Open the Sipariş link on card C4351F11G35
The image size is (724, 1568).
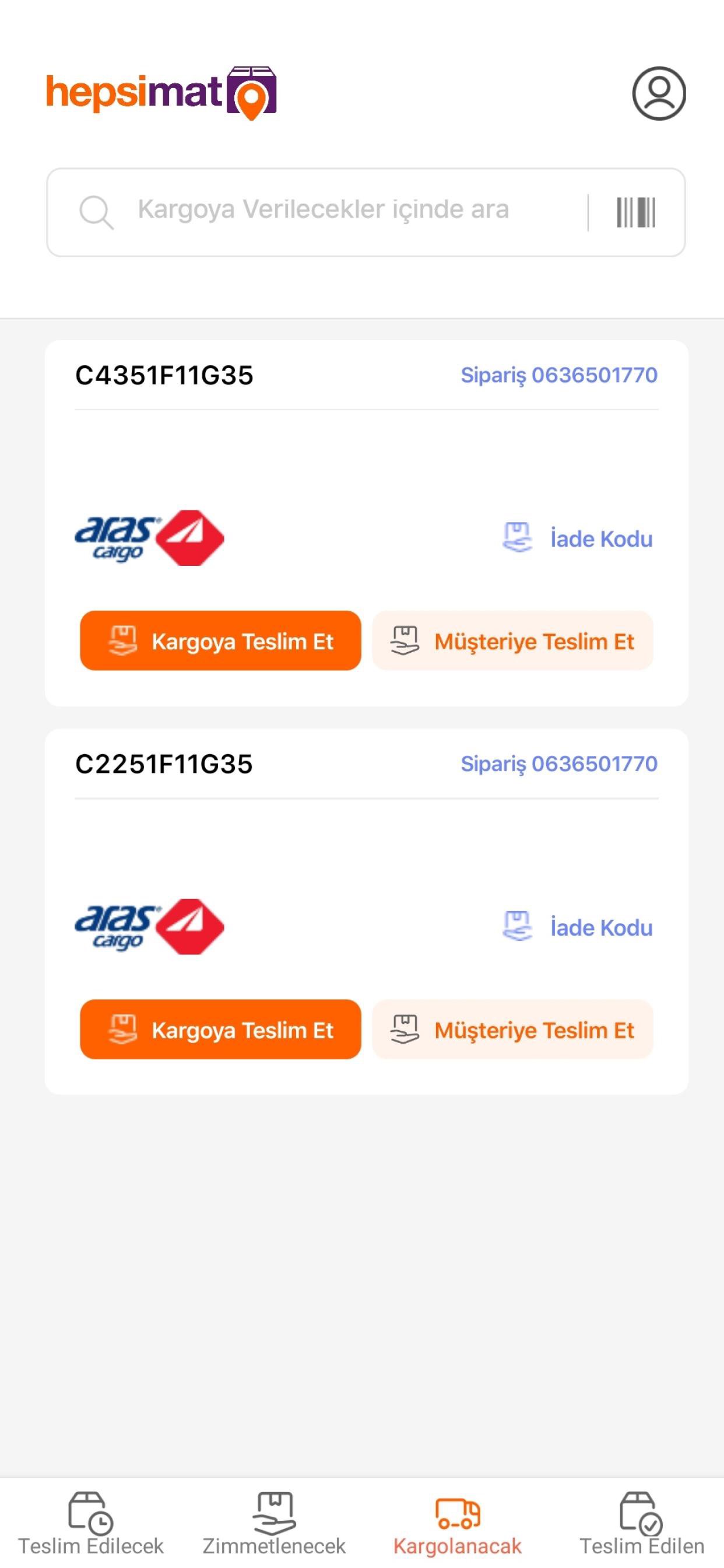point(558,376)
